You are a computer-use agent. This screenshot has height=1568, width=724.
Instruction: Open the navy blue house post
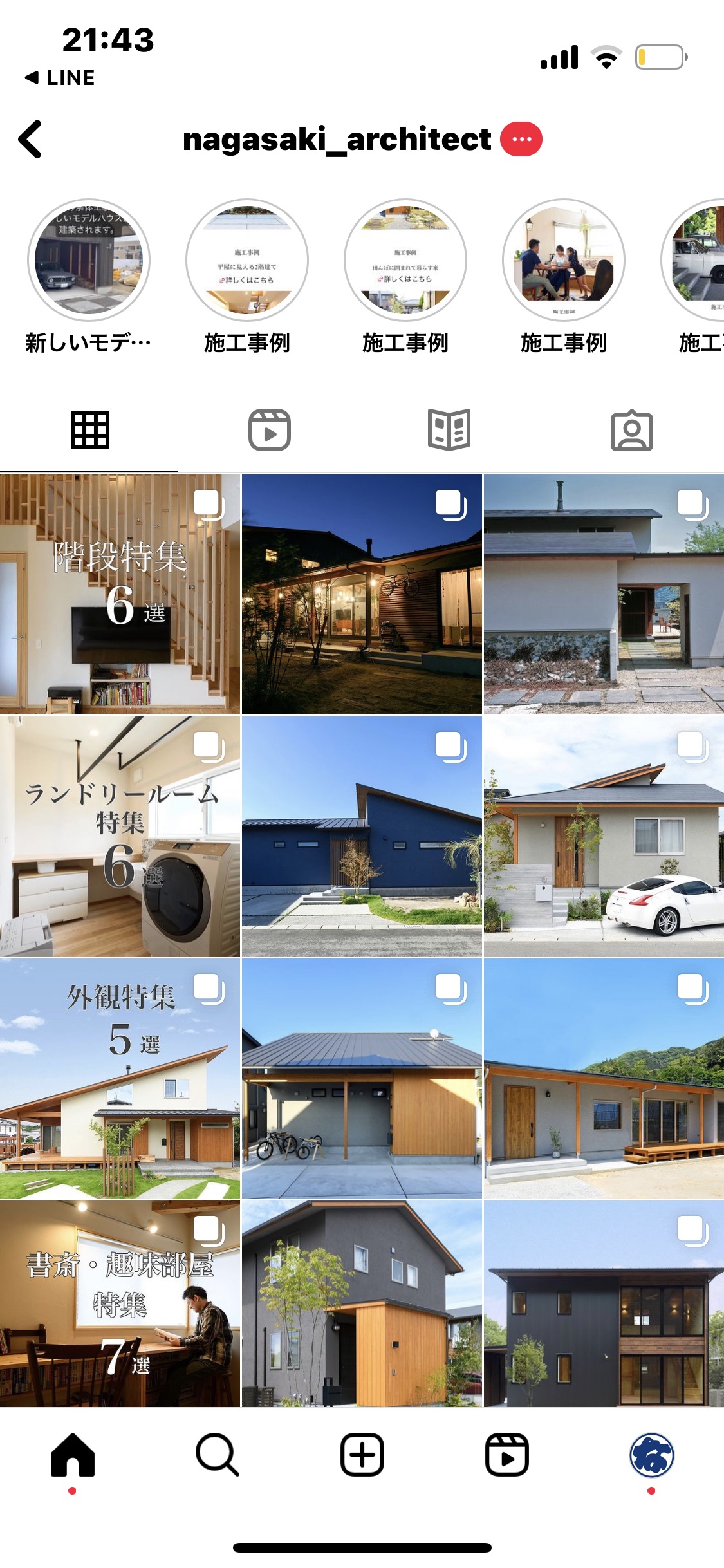(x=362, y=836)
